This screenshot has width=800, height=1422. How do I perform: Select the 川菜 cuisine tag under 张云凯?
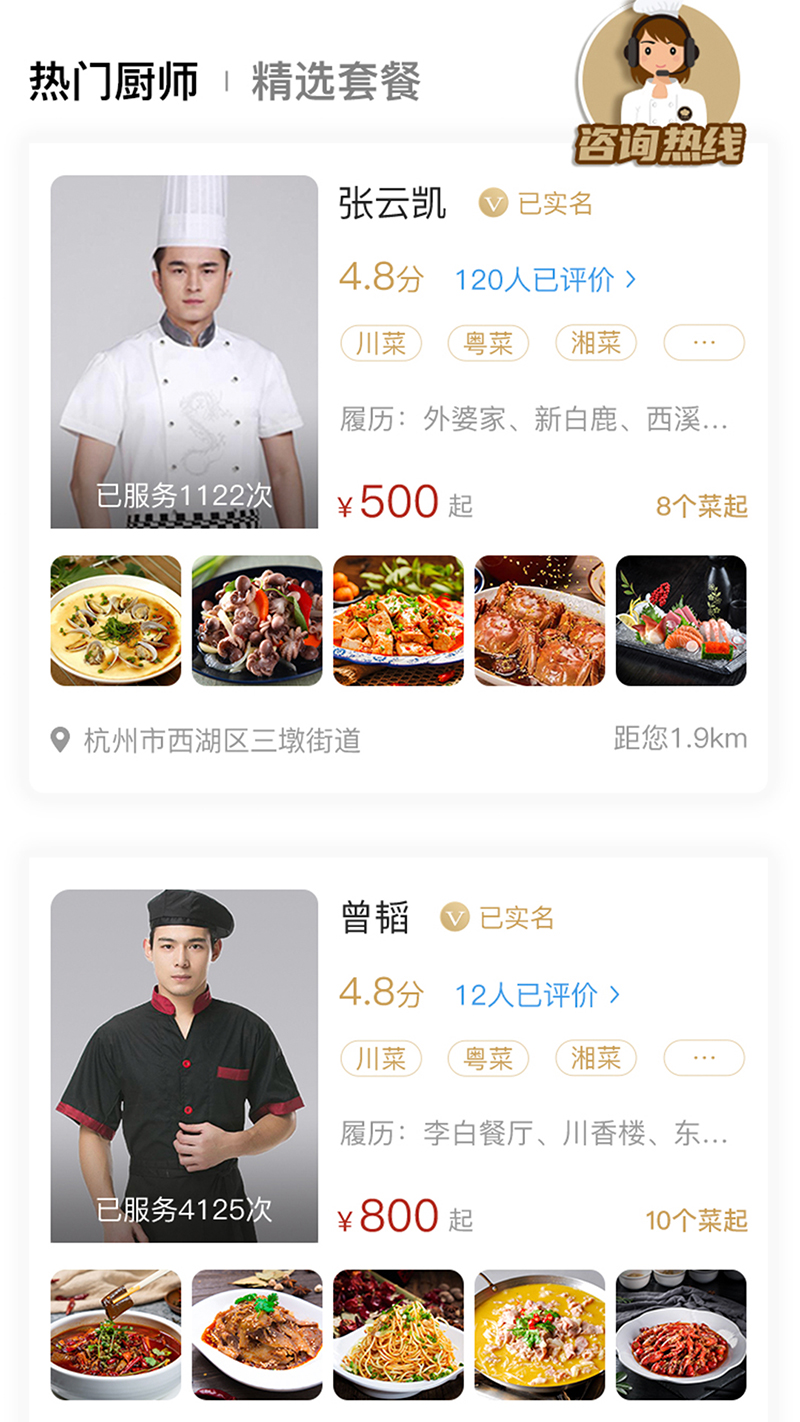pyautogui.click(x=380, y=343)
